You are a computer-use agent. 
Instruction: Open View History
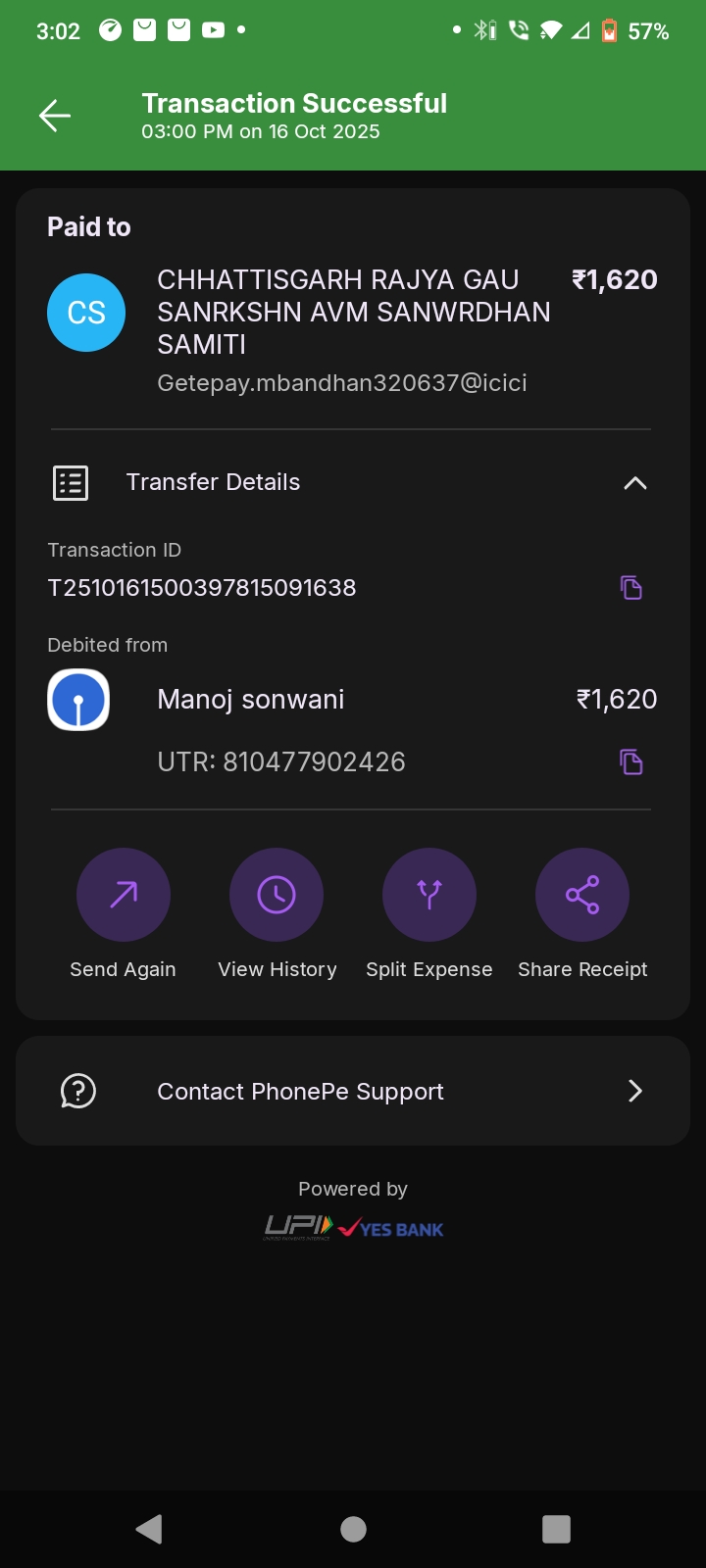[x=277, y=896]
